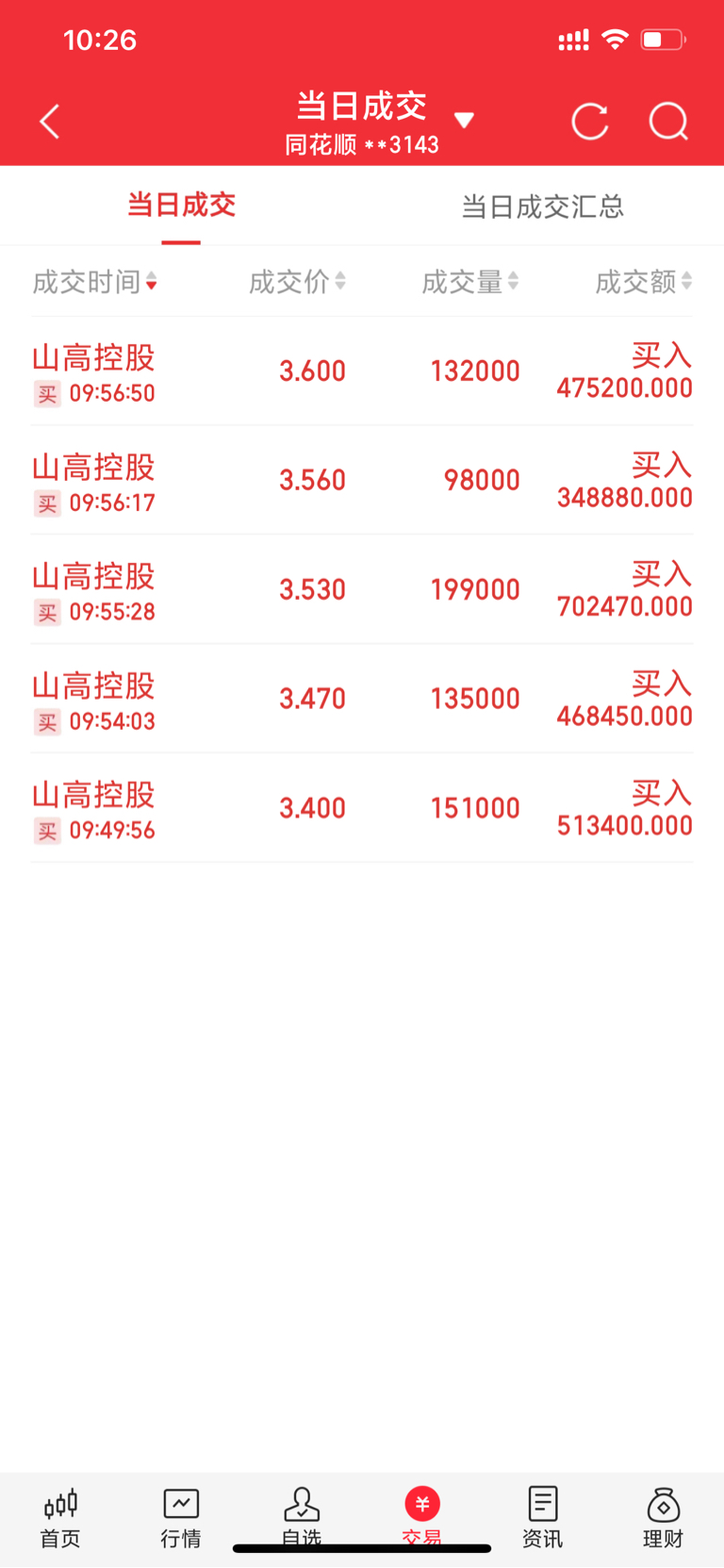724x1568 pixels.
Task: Select the 当日成交 tab
Action: 181,206
